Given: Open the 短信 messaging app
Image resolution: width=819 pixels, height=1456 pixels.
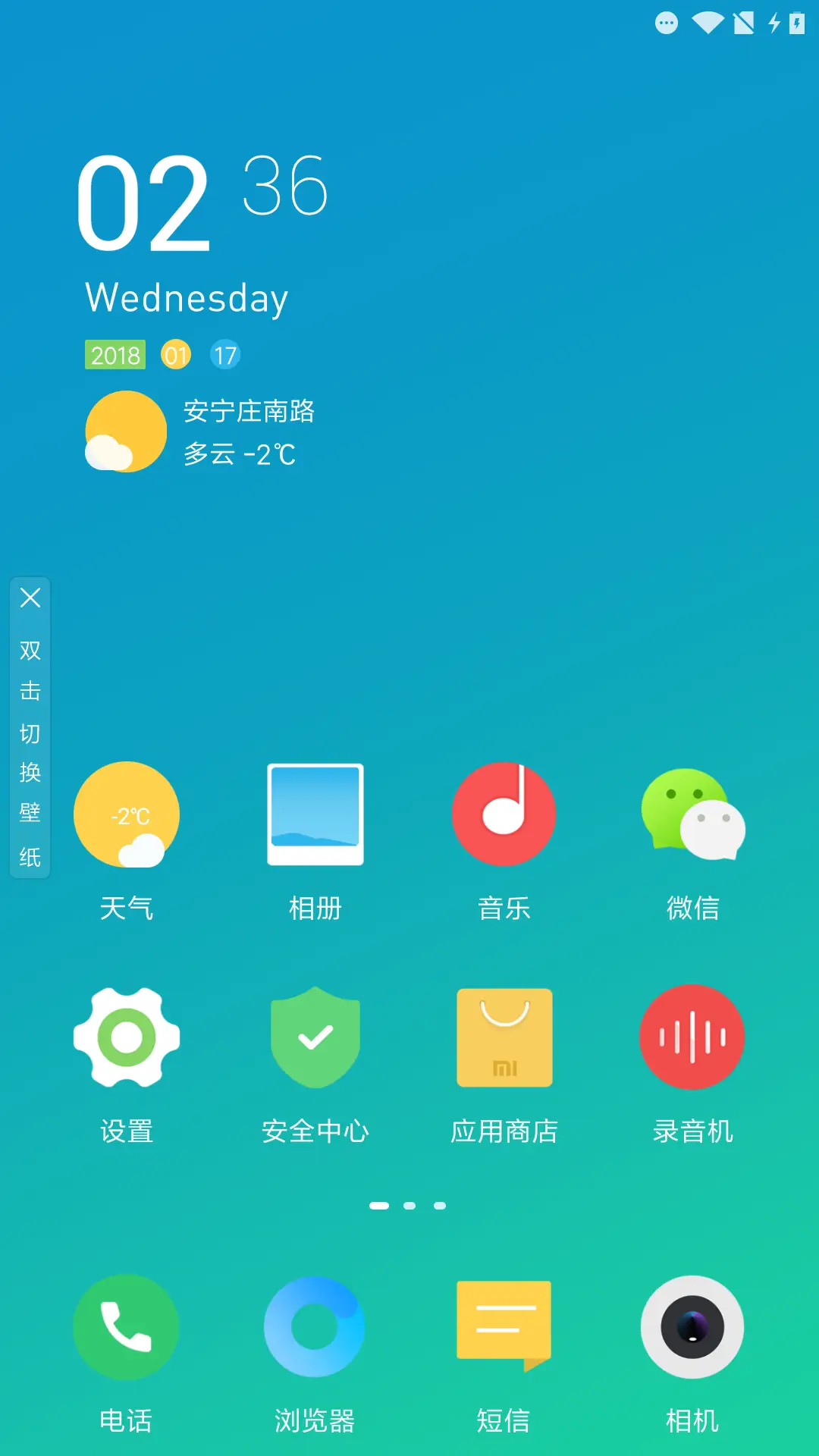Looking at the screenshot, I should tap(504, 1327).
